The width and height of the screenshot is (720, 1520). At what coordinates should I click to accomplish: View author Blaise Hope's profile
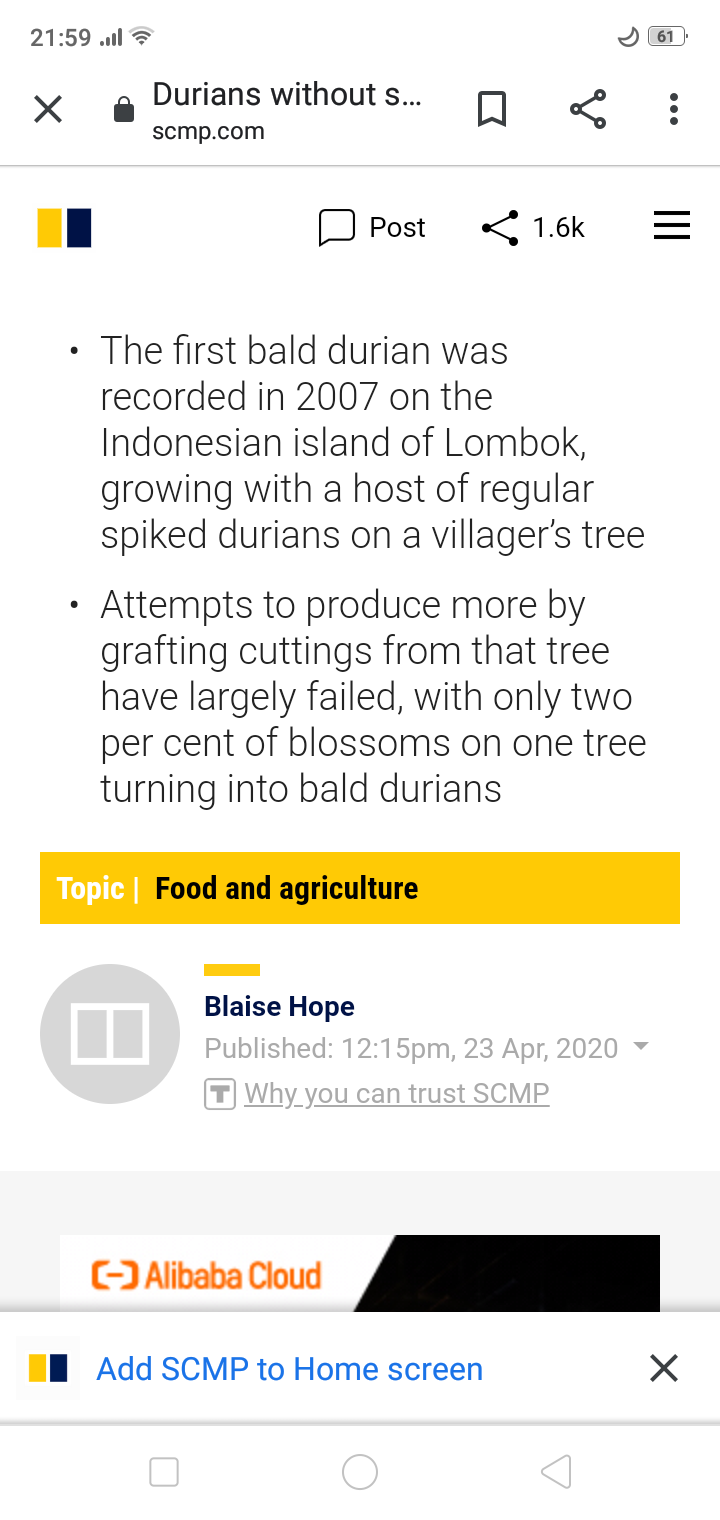[x=279, y=1006]
